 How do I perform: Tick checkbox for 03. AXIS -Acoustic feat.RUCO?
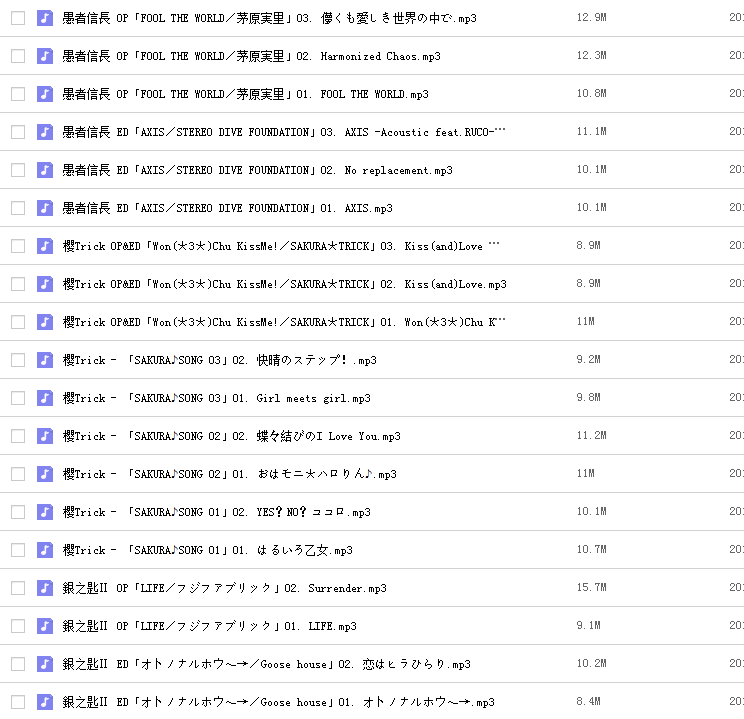tap(17, 132)
